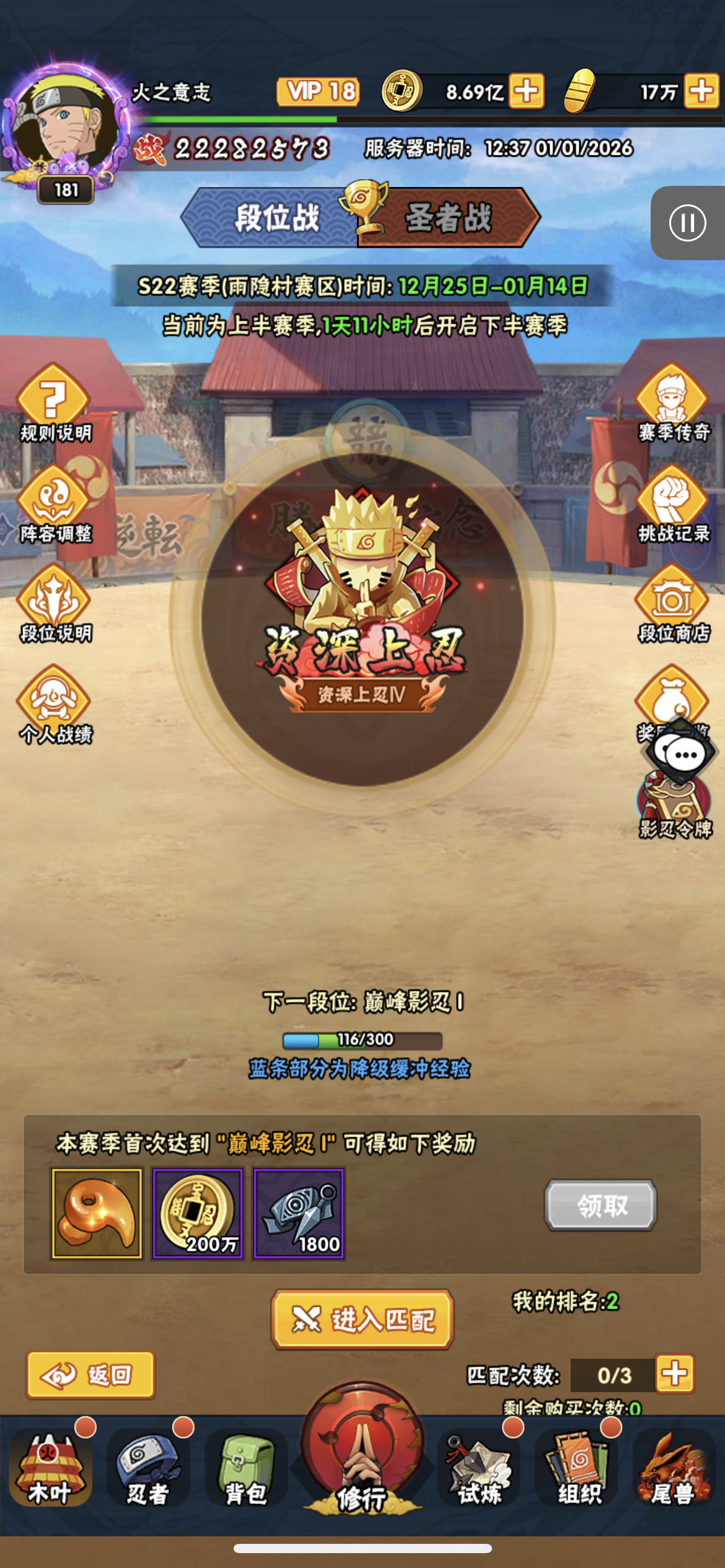The height and width of the screenshot is (1568, 725).
Task: Tap the pause recording overlay button
Action: click(687, 223)
